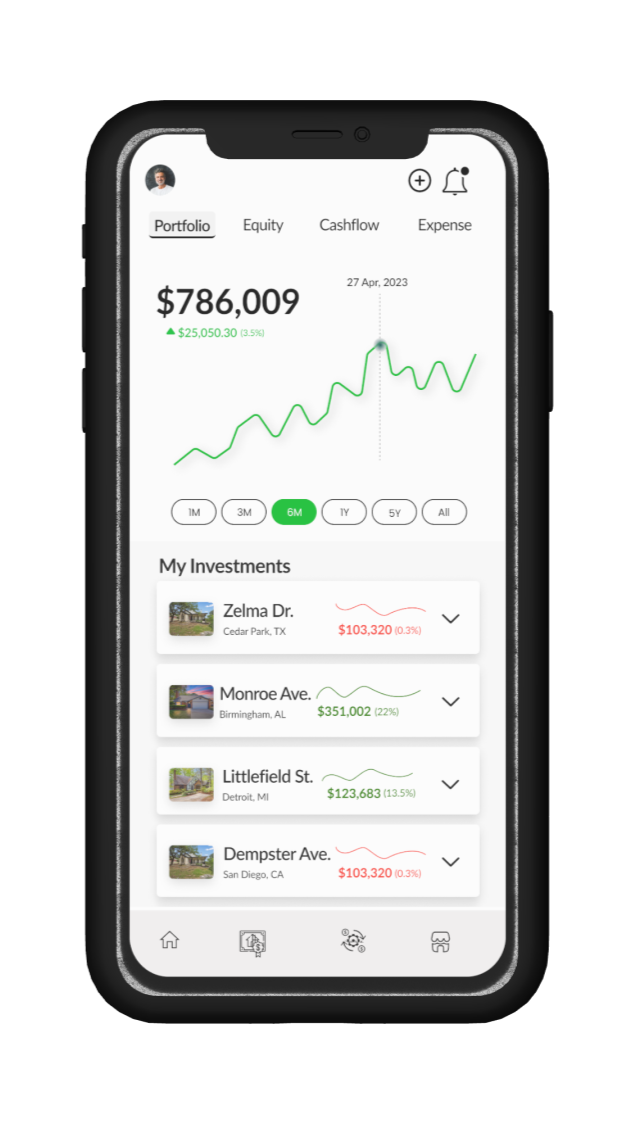636x1124 pixels.
Task: Show the All time range
Action: coord(444,512)
